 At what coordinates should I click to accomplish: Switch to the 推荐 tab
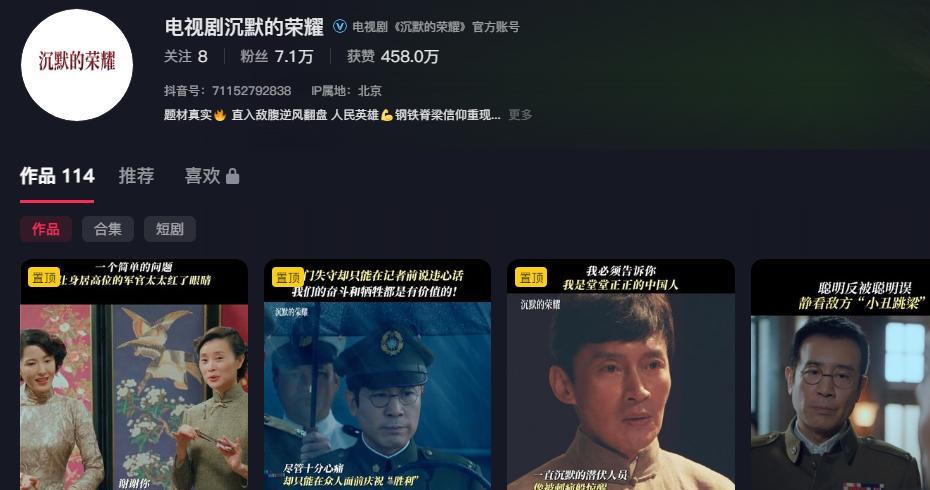(x=137, y=176)
